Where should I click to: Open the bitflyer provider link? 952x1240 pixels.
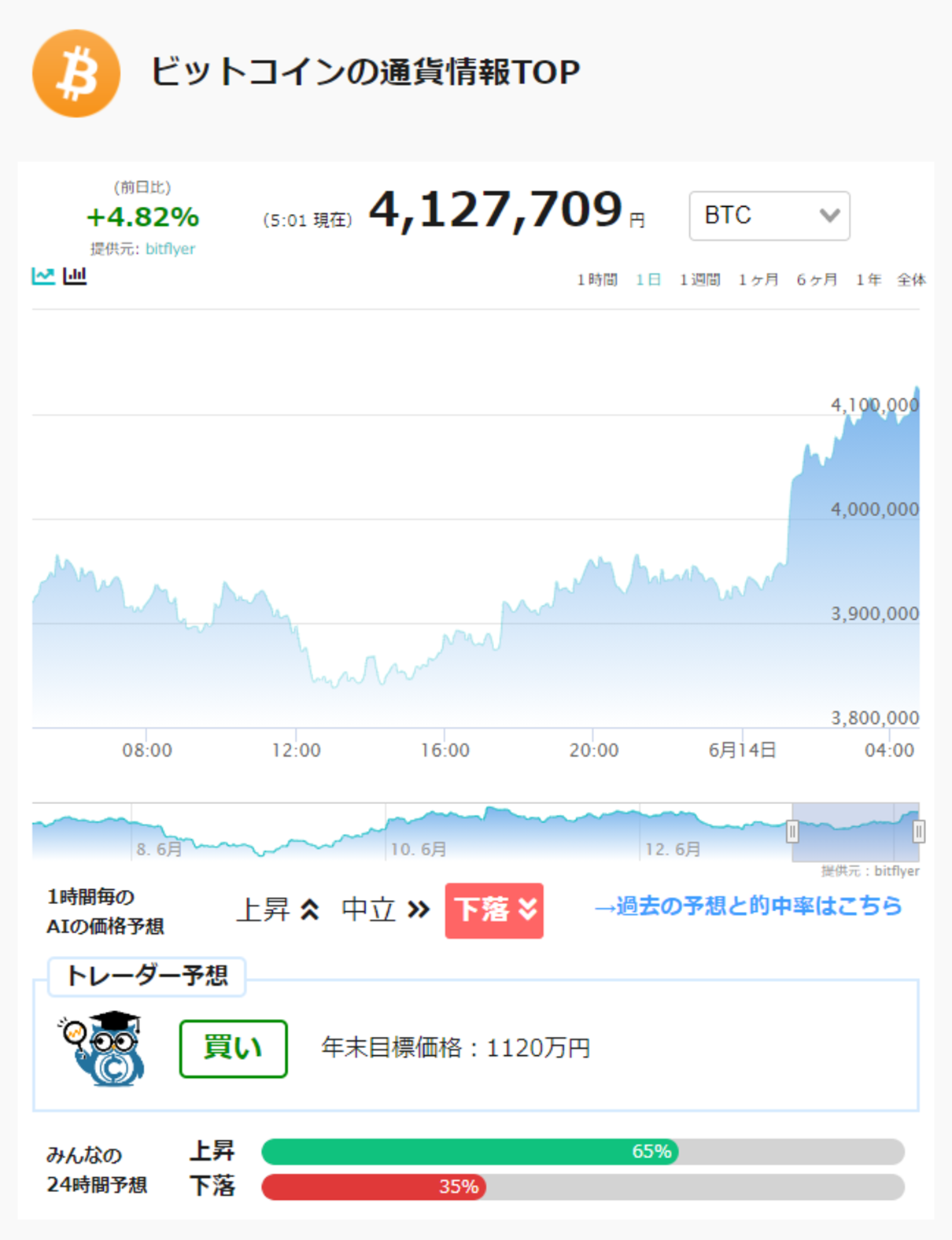click(x=170, y=249)
